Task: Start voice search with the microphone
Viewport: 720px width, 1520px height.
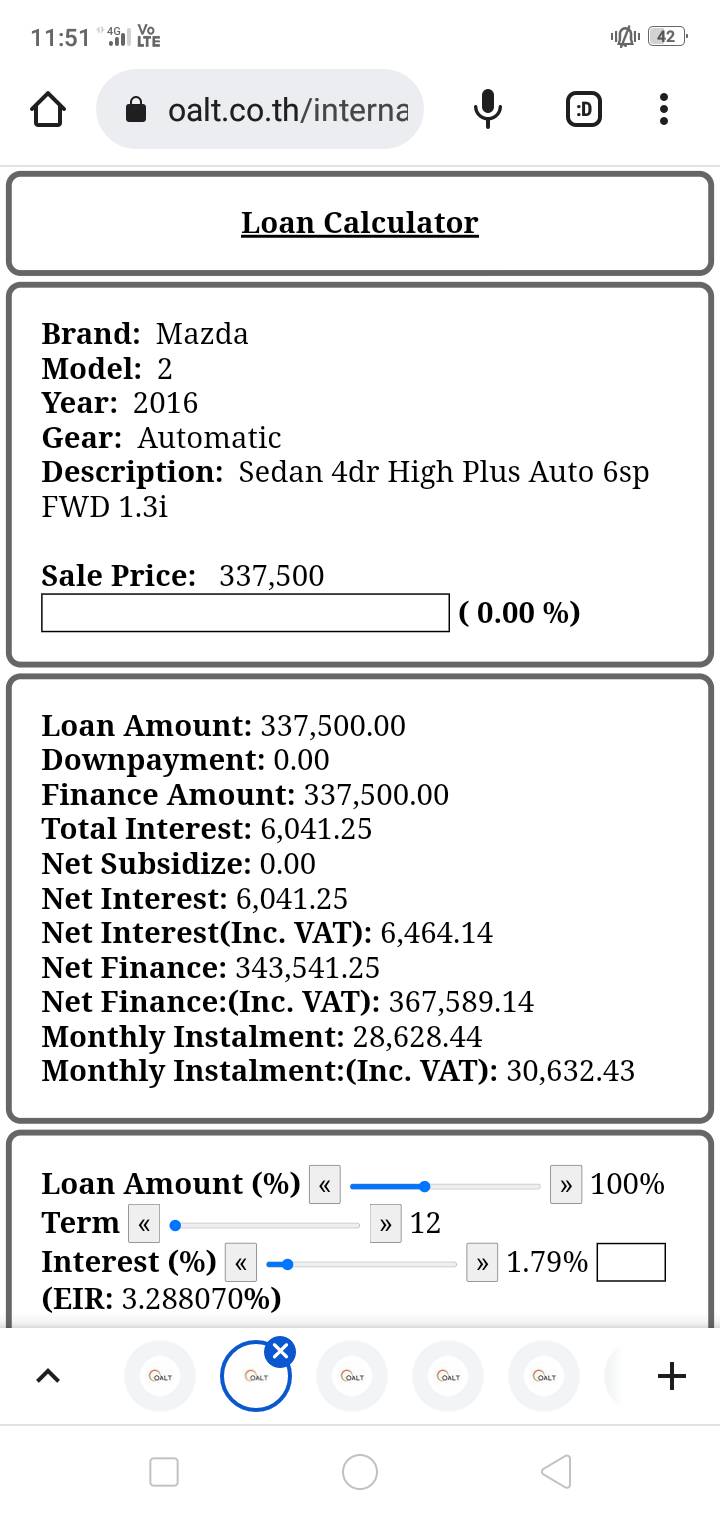Action: tap(487, 109)
